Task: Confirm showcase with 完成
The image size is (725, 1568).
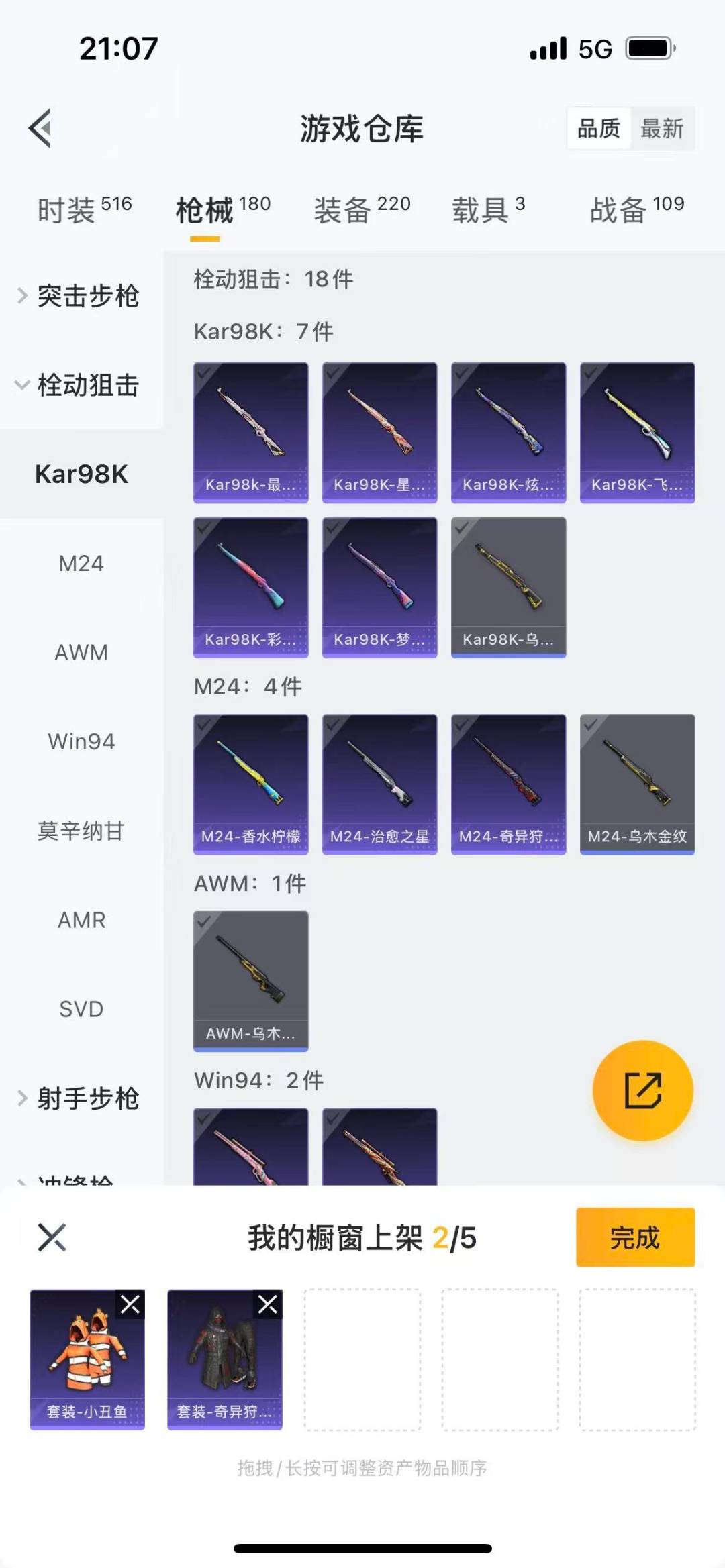Action: (x=635, y=1237)
